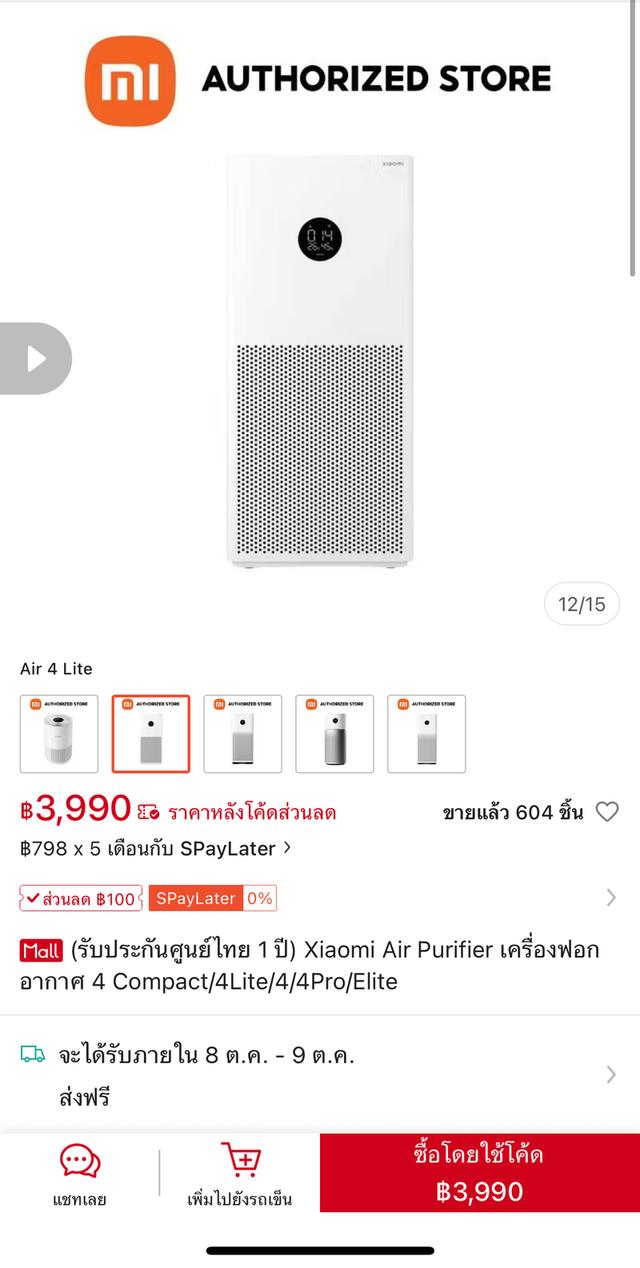Open the main product image
Image resolution: width=640 pixels, height=1268 pixels.
click(x=320, y=360)
